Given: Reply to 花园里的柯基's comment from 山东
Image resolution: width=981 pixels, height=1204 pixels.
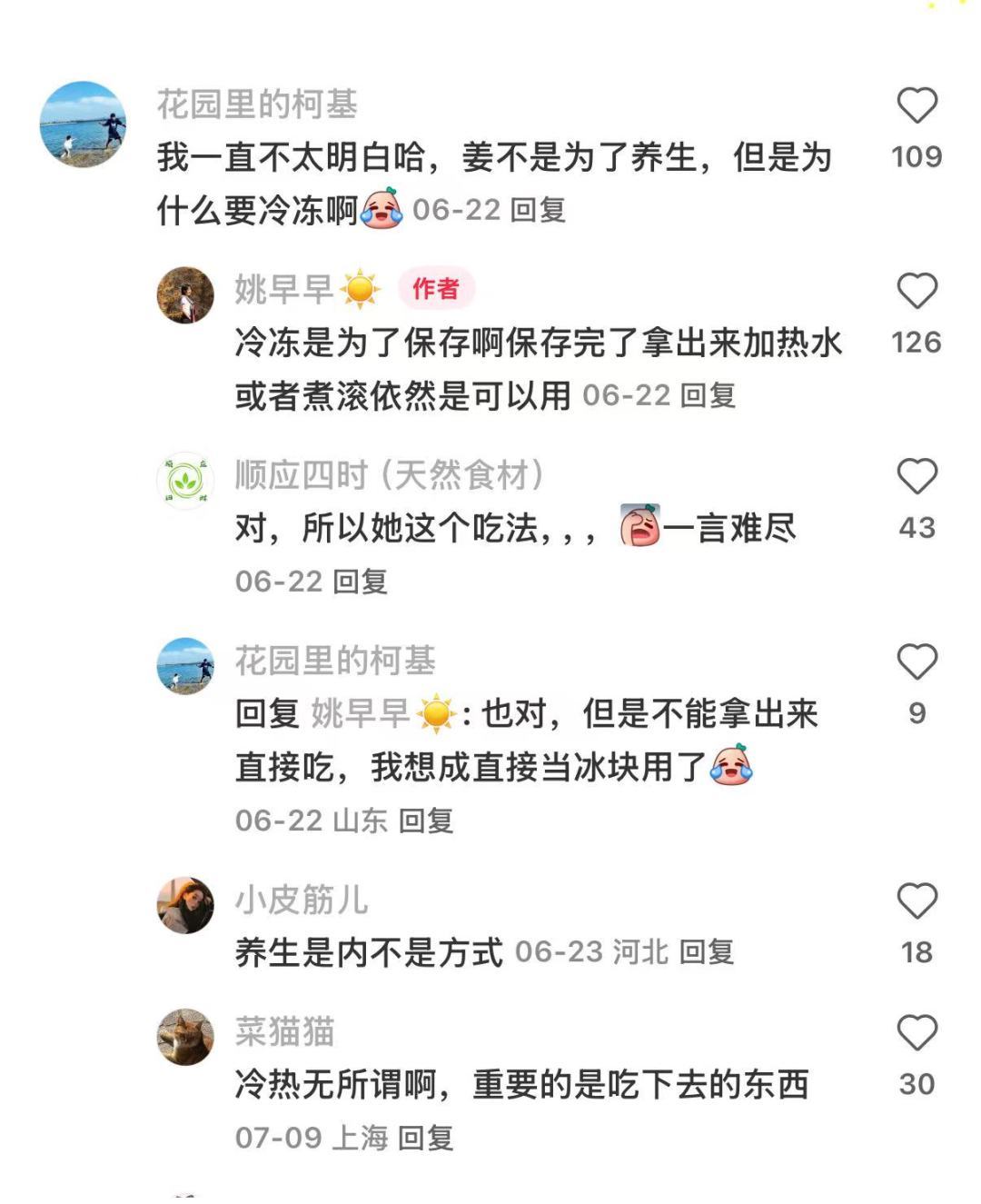Looking at the screenshot, I should pos(426,821).
